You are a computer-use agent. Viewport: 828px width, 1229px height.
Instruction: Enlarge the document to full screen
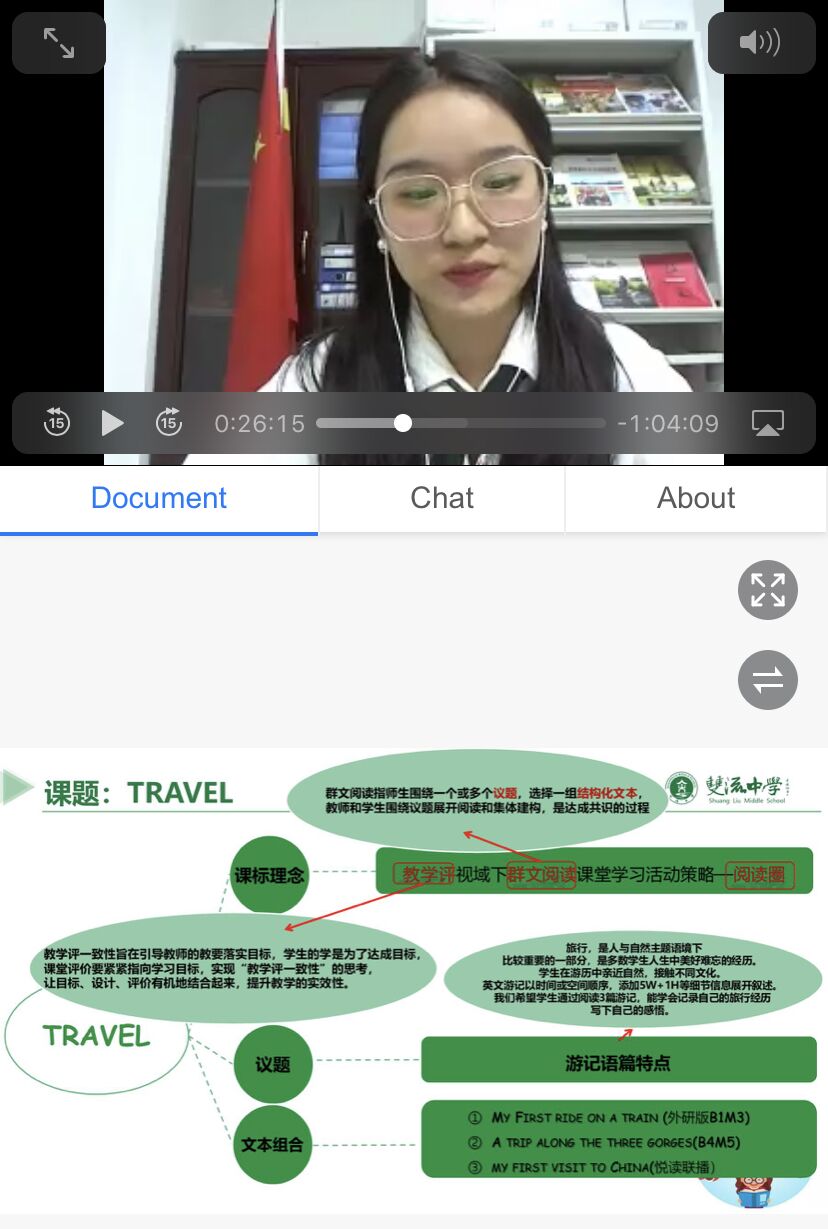pos(767,590)
